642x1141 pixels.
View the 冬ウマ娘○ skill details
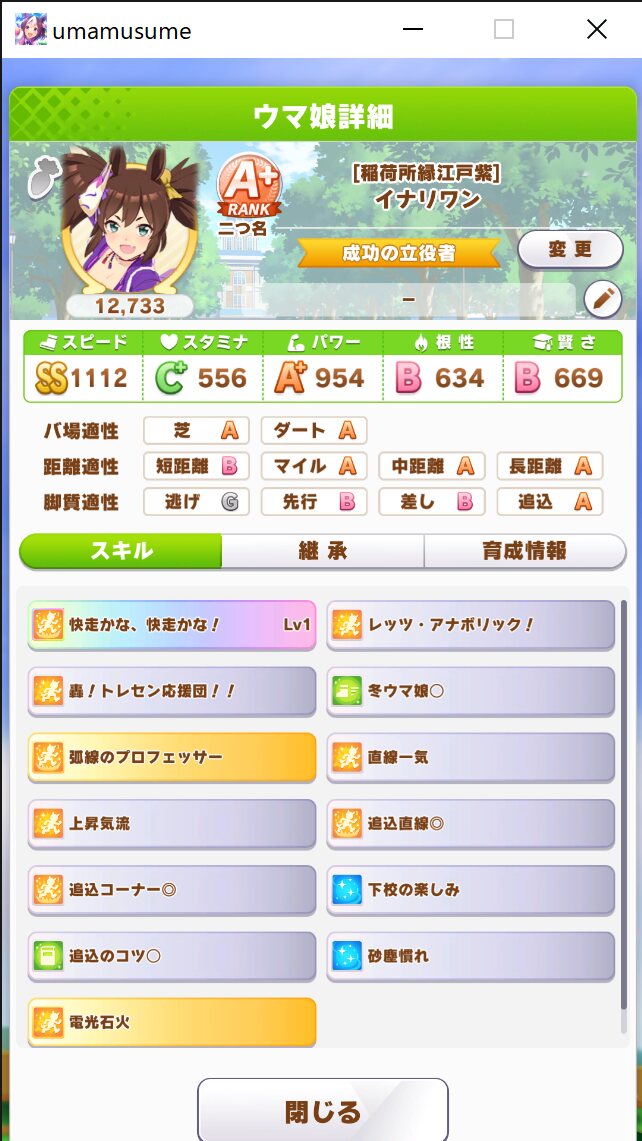470,691
